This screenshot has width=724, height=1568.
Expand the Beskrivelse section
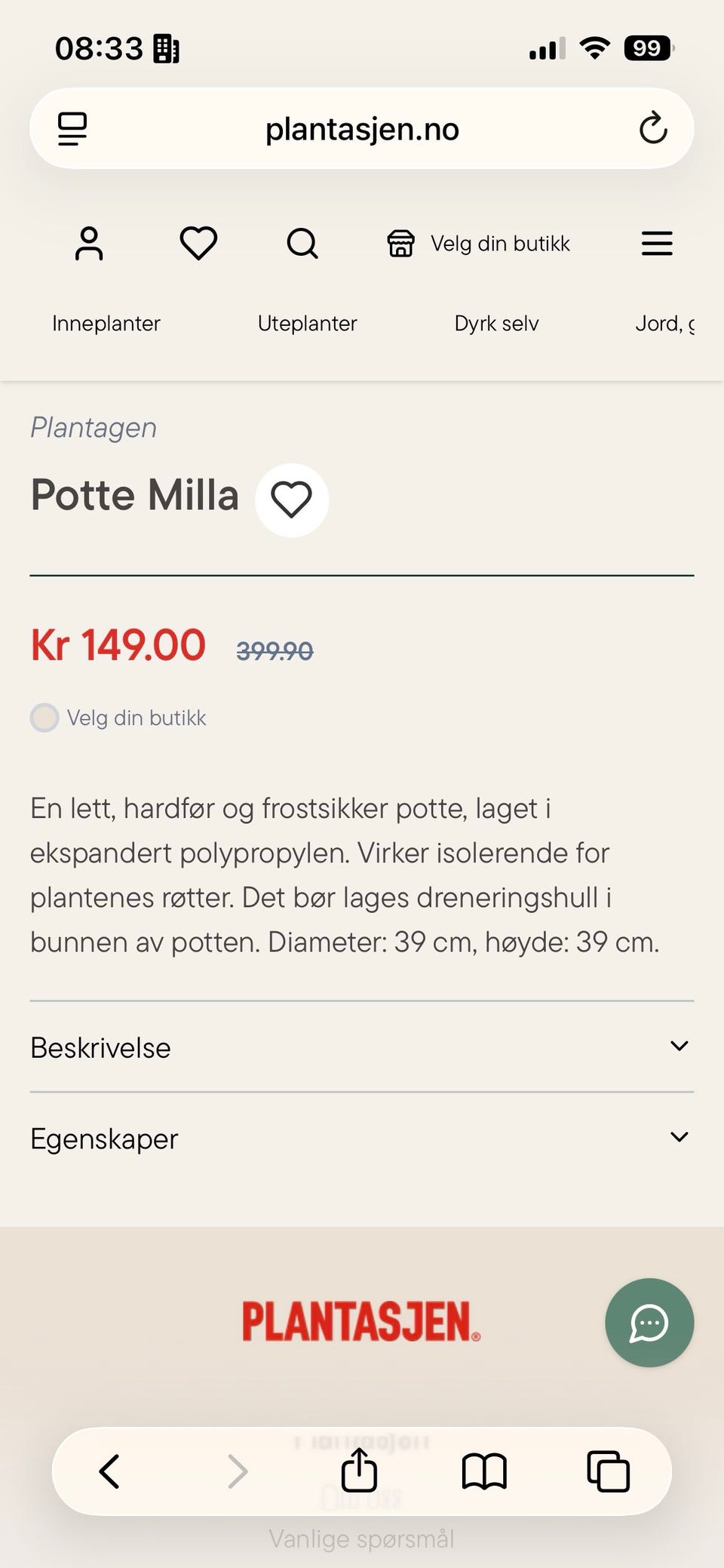click(678, 1046)
